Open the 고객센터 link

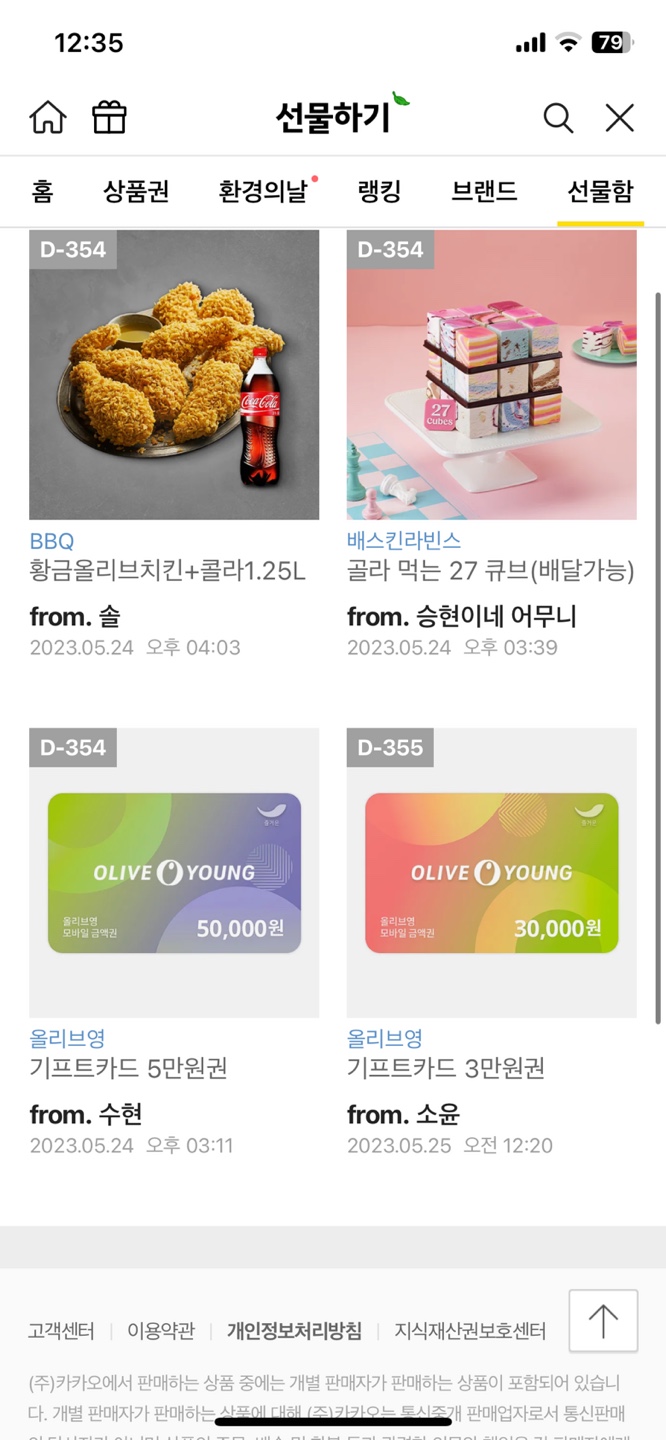tap(61, 1331)
